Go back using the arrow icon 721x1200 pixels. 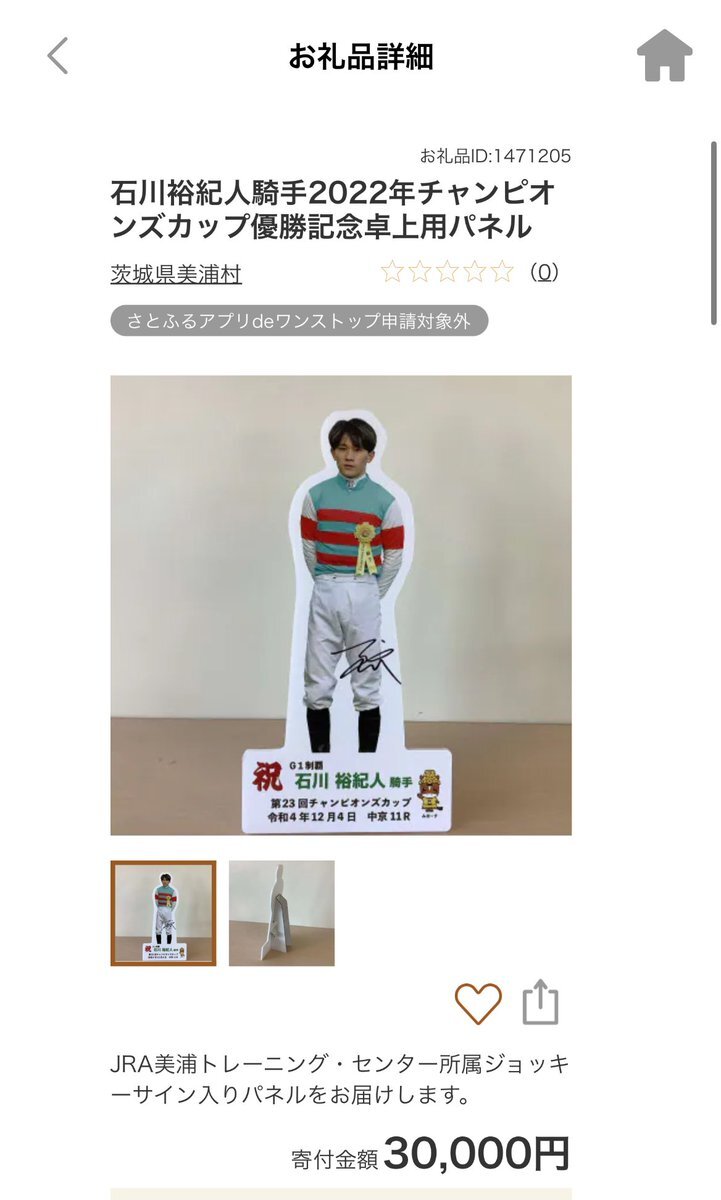click(58, 55)
